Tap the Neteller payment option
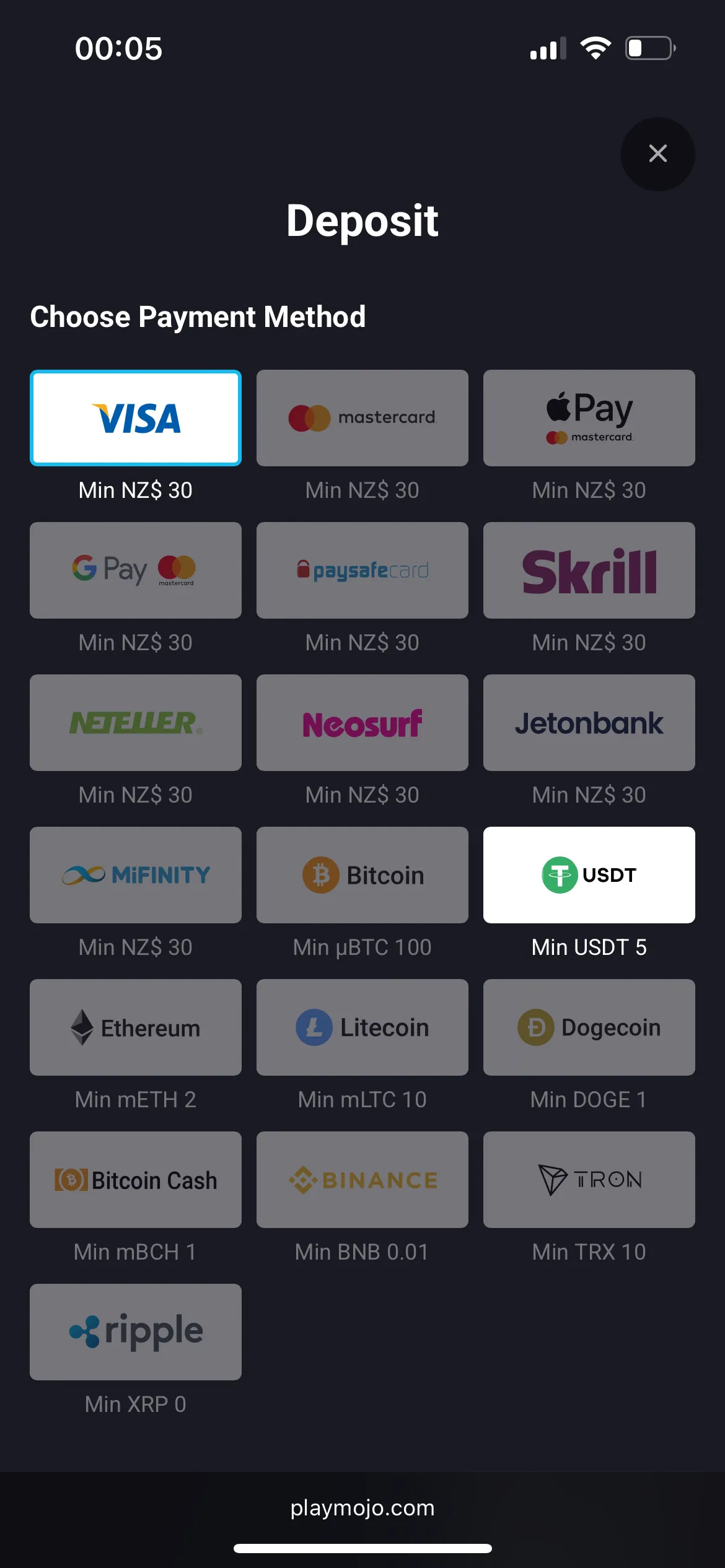The image size is (725, 1568). click(x=136, y=723)
